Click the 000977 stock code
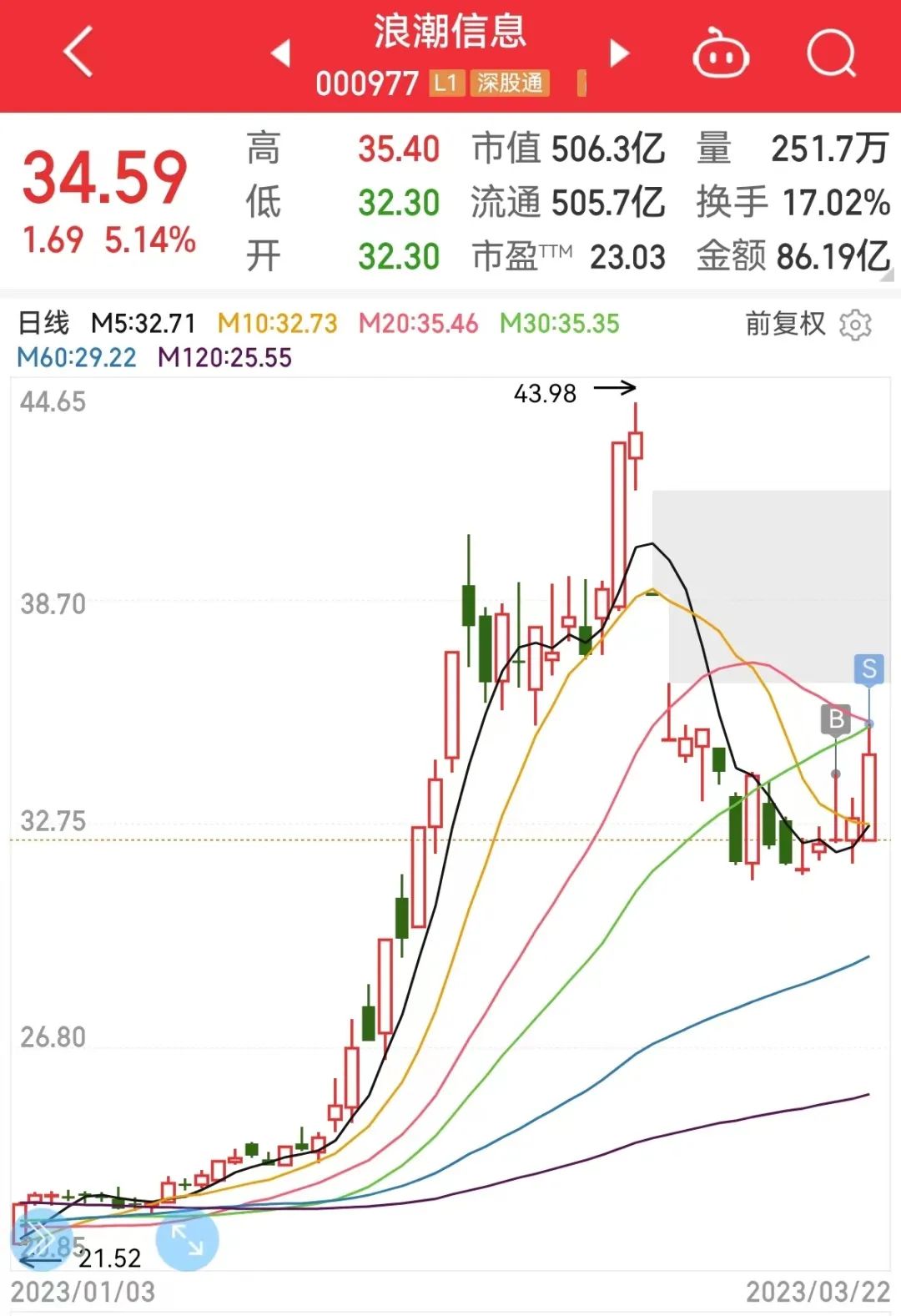This screenshot has height=1316, width=901. point(368,83)
